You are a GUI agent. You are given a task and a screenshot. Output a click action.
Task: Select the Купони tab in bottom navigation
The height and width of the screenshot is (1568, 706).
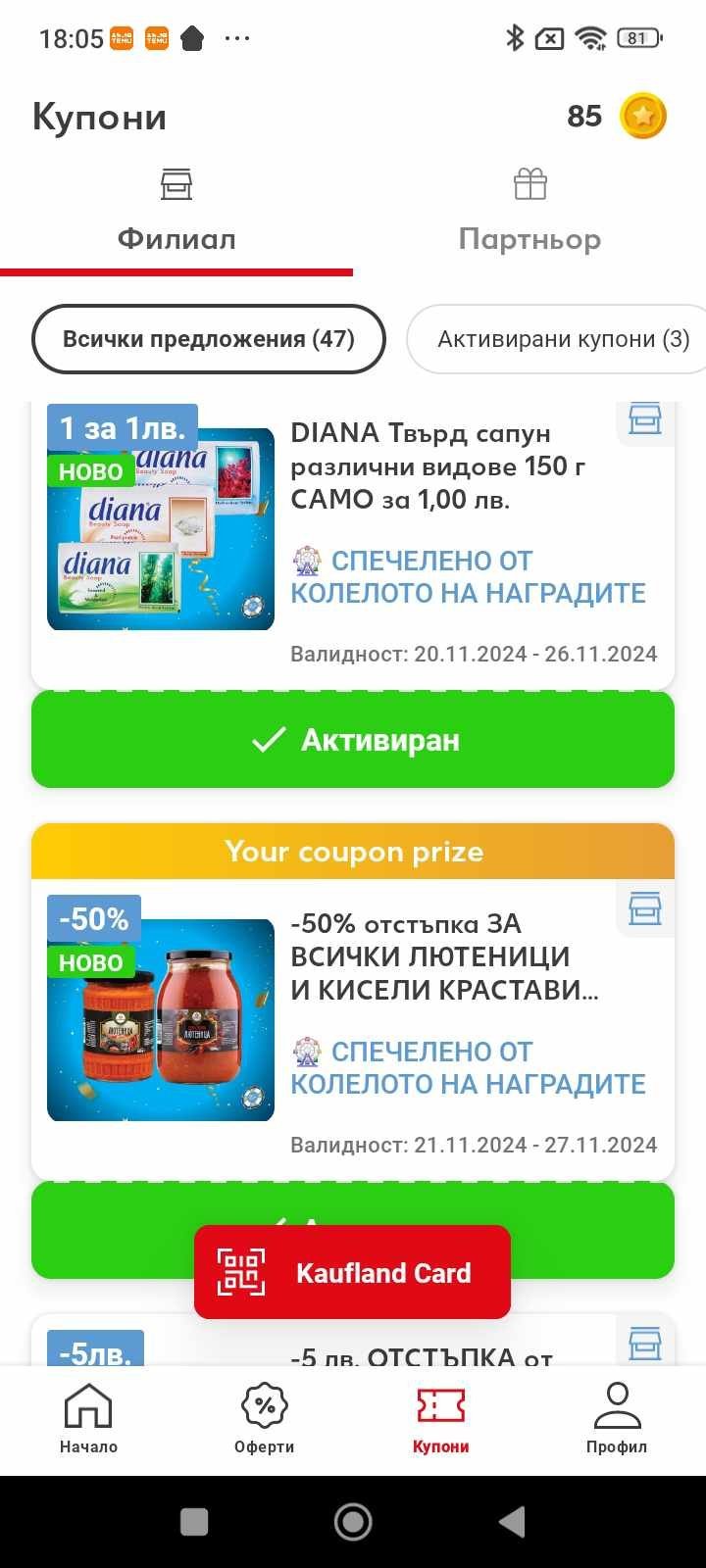[x=440, y=1418]
